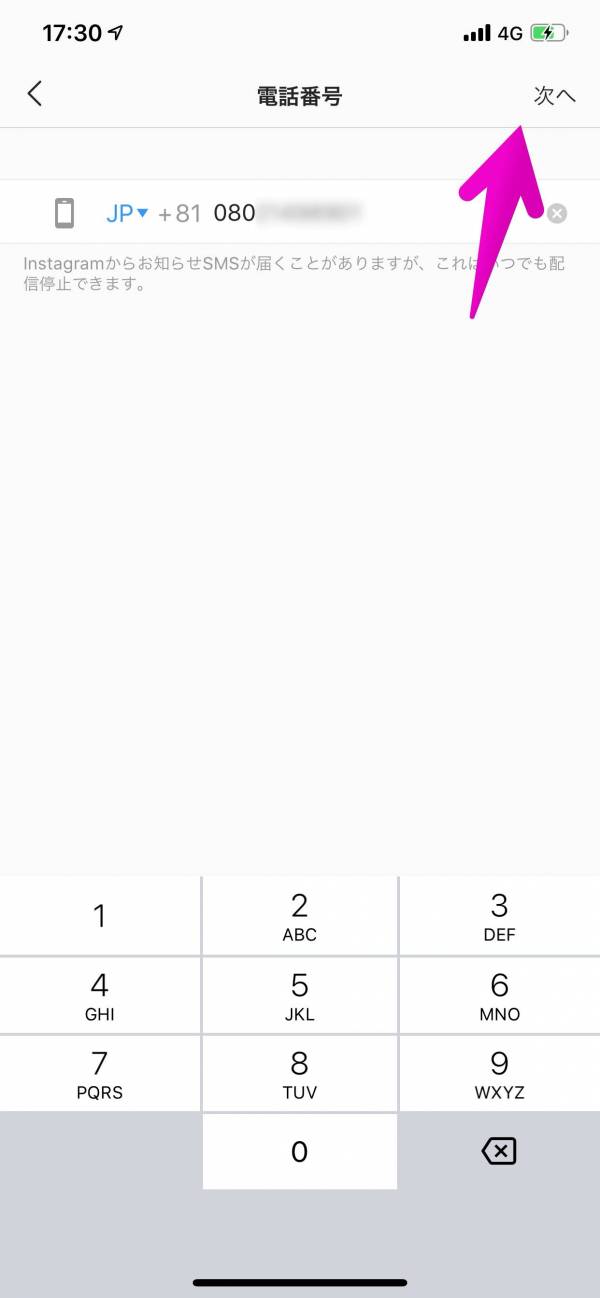600x1298 pixels.
Task: Go back with the top-left arrow
Action: (x=35, y=95)
